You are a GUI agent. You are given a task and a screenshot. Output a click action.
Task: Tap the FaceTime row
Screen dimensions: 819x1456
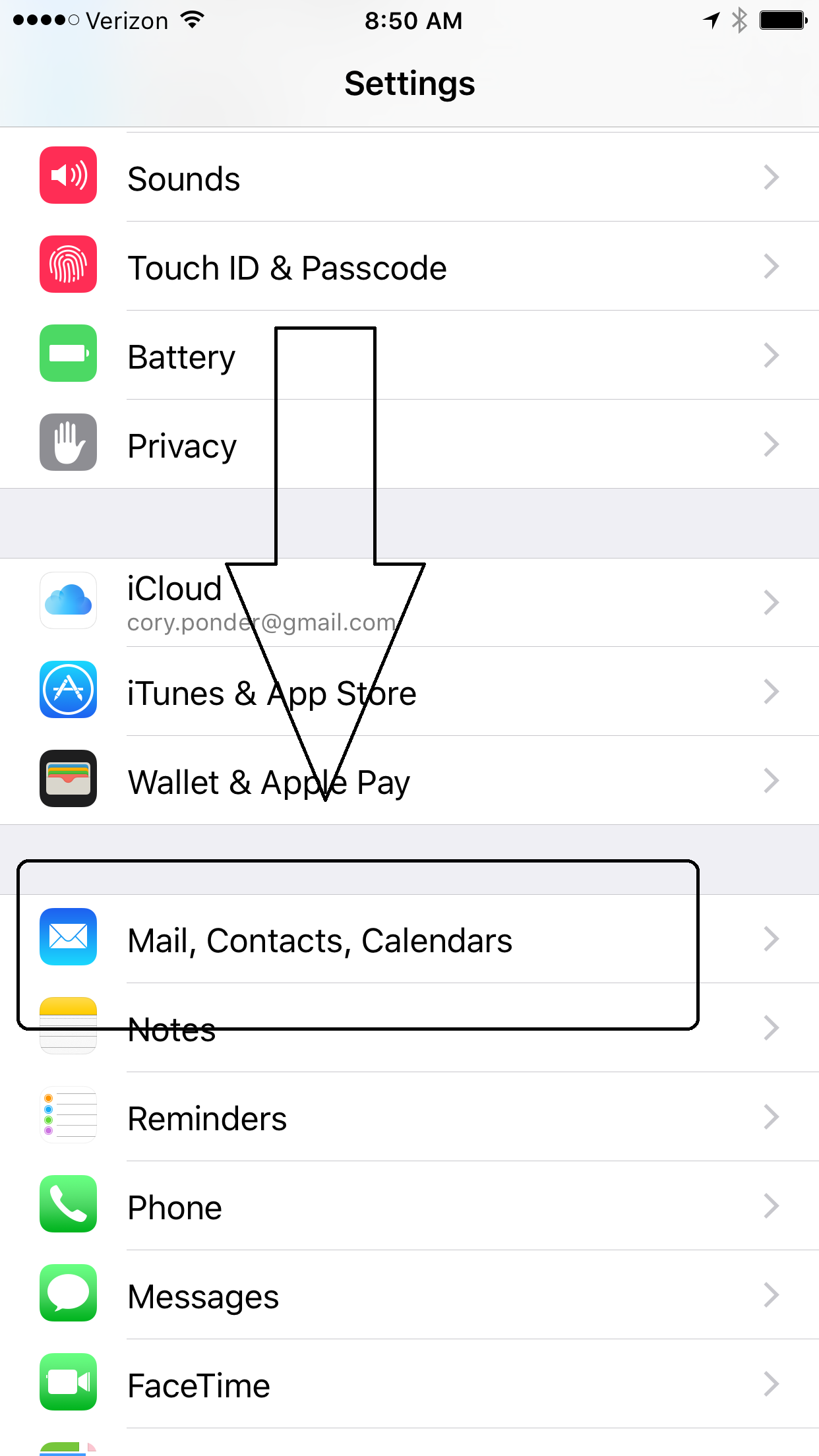pos(409,1385)
